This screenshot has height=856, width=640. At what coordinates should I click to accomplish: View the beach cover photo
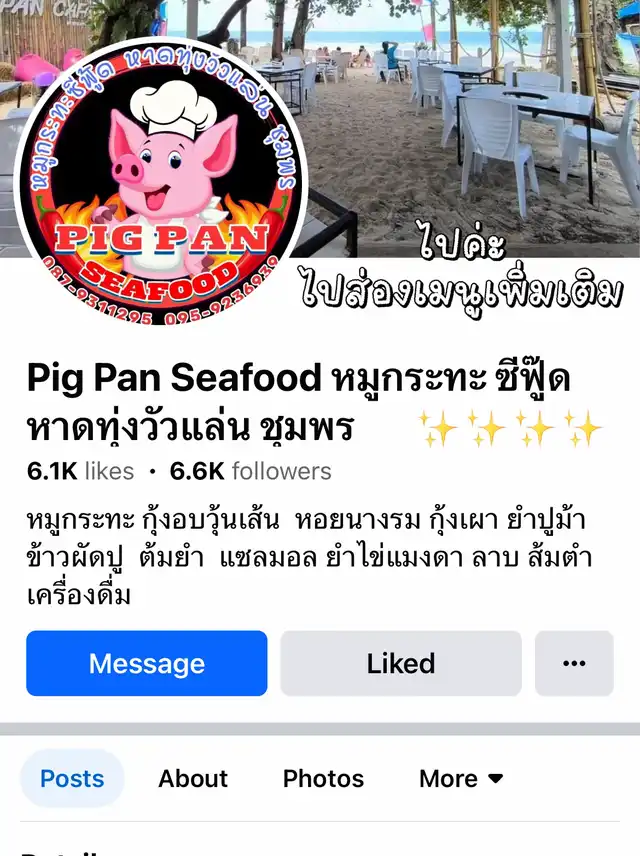tap(470, 120)
